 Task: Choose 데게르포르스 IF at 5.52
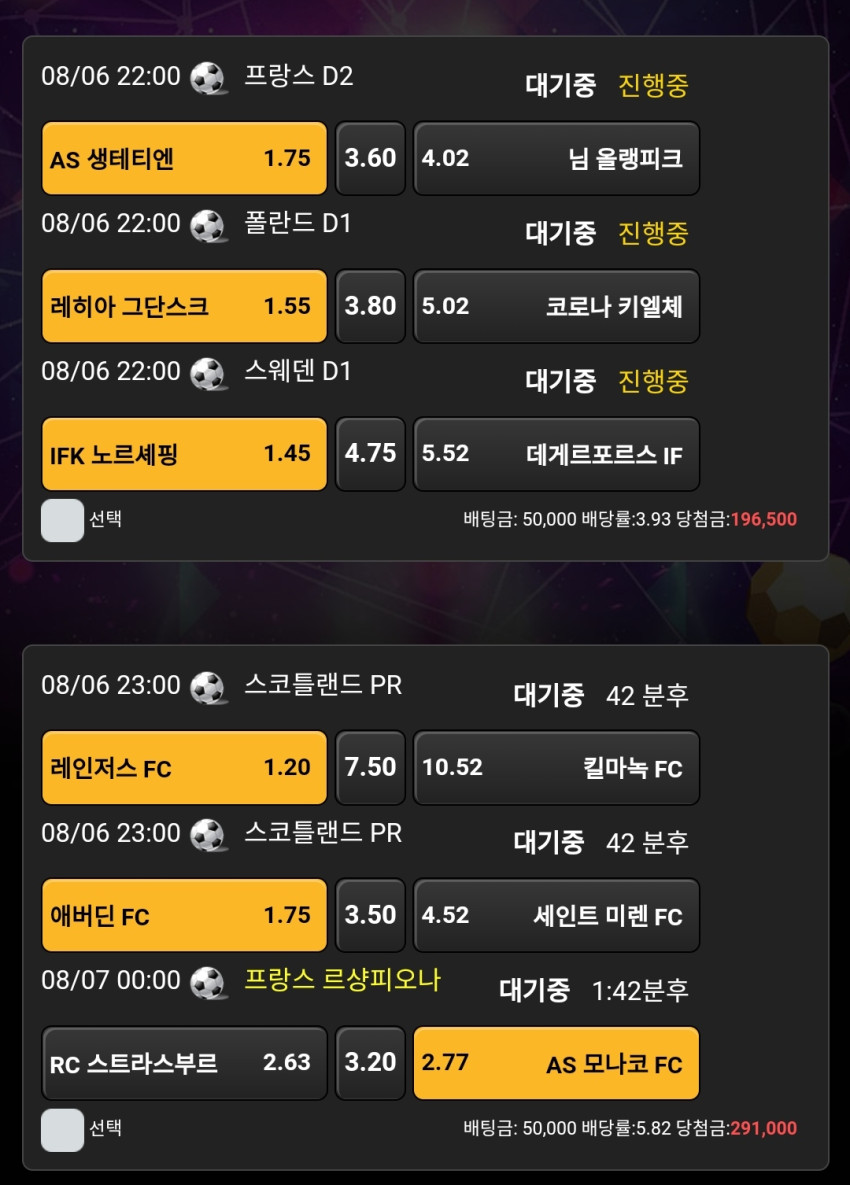[x=556, y=454]
